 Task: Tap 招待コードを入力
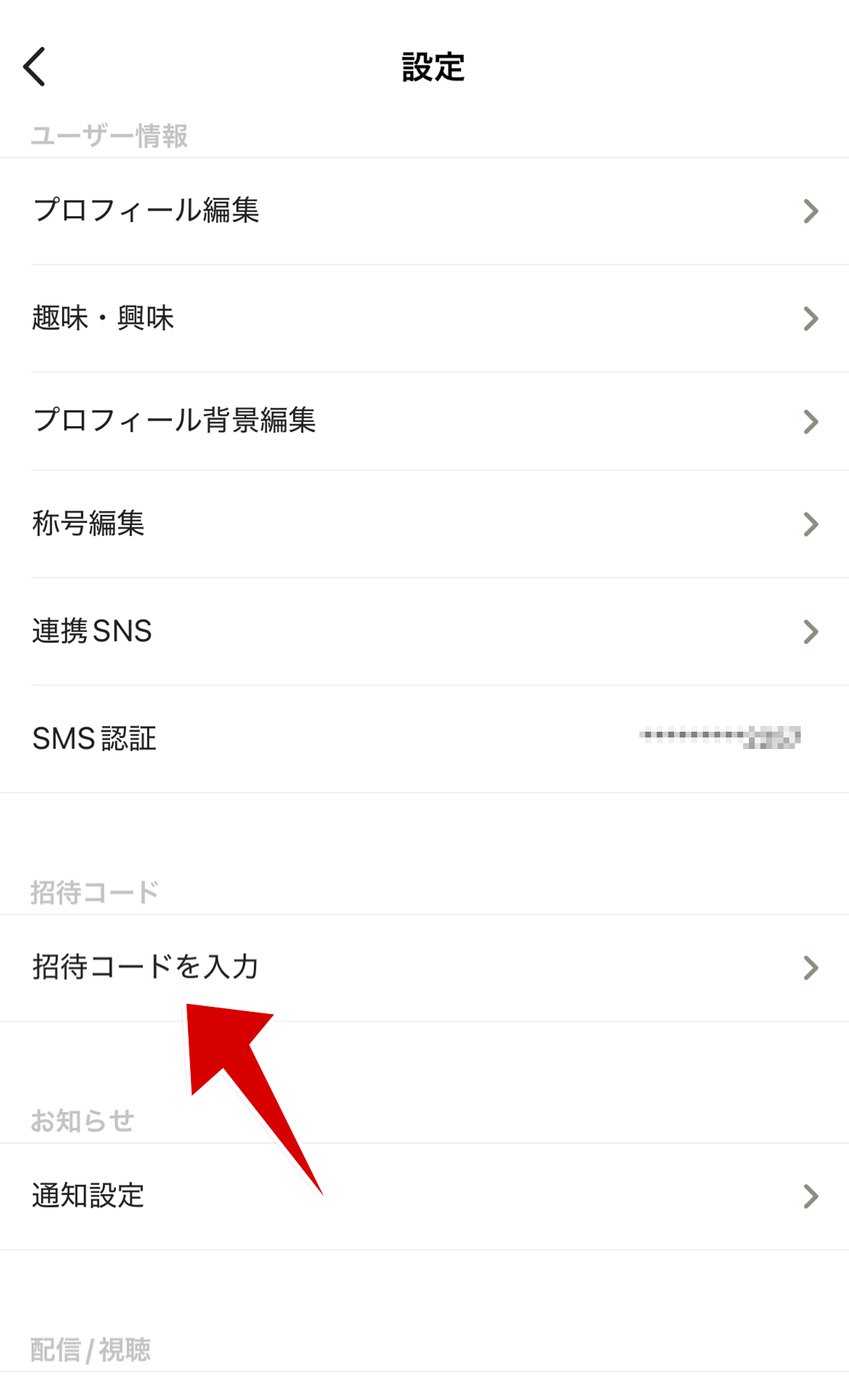pyautogui.click(x=424, y=967)
